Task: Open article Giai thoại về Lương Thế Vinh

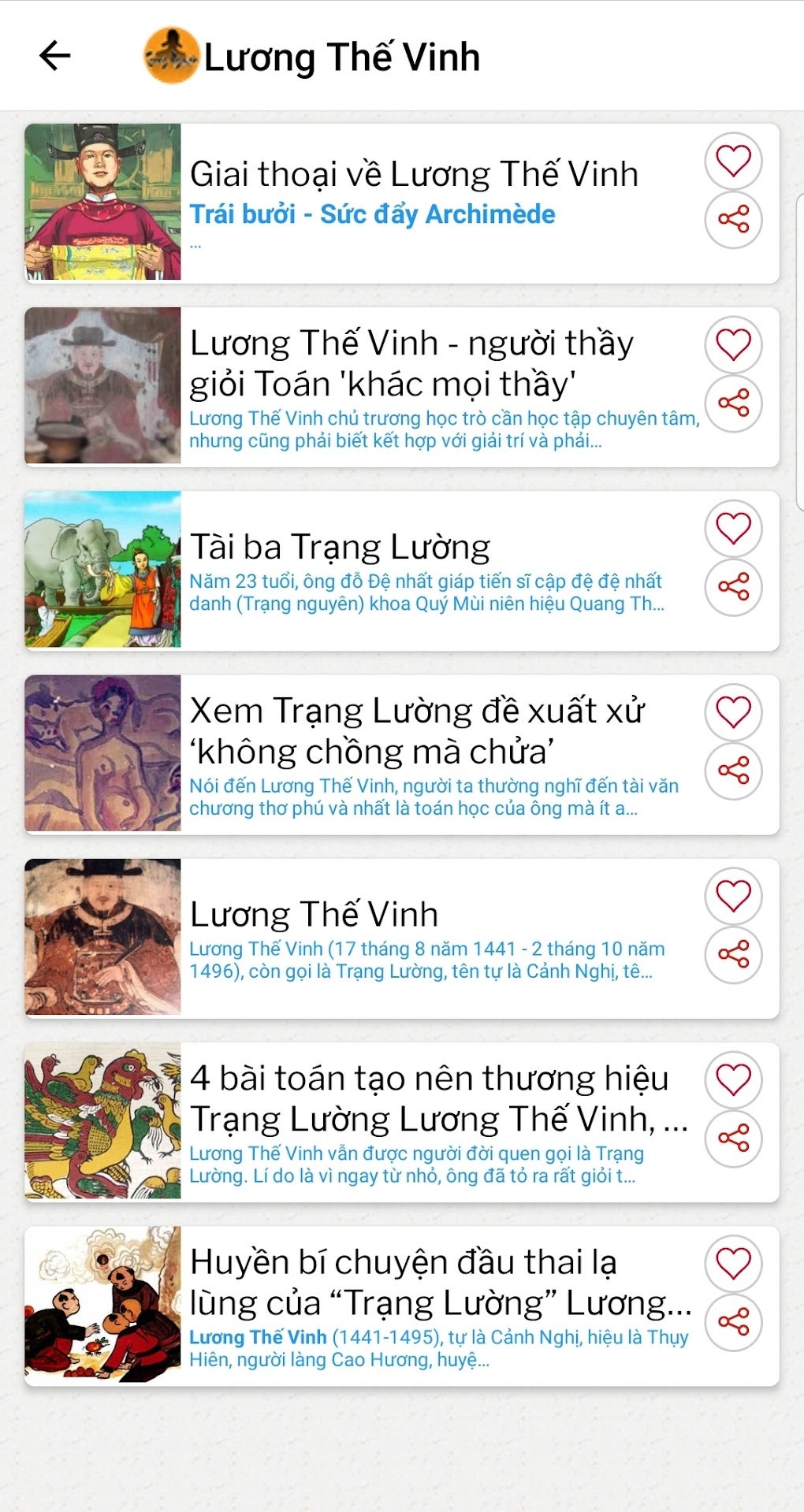Action: [413, 175]
